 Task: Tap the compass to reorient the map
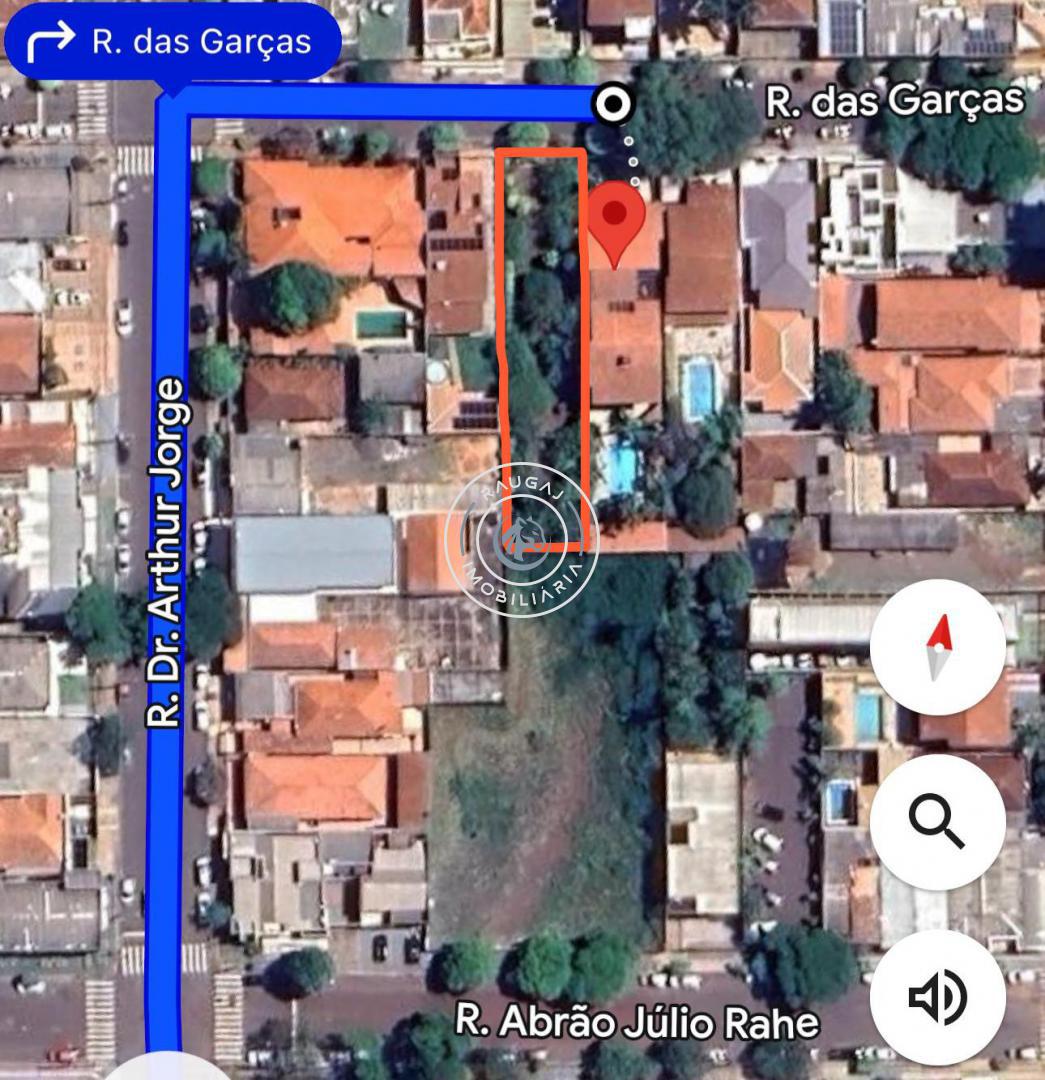point(937,648)
